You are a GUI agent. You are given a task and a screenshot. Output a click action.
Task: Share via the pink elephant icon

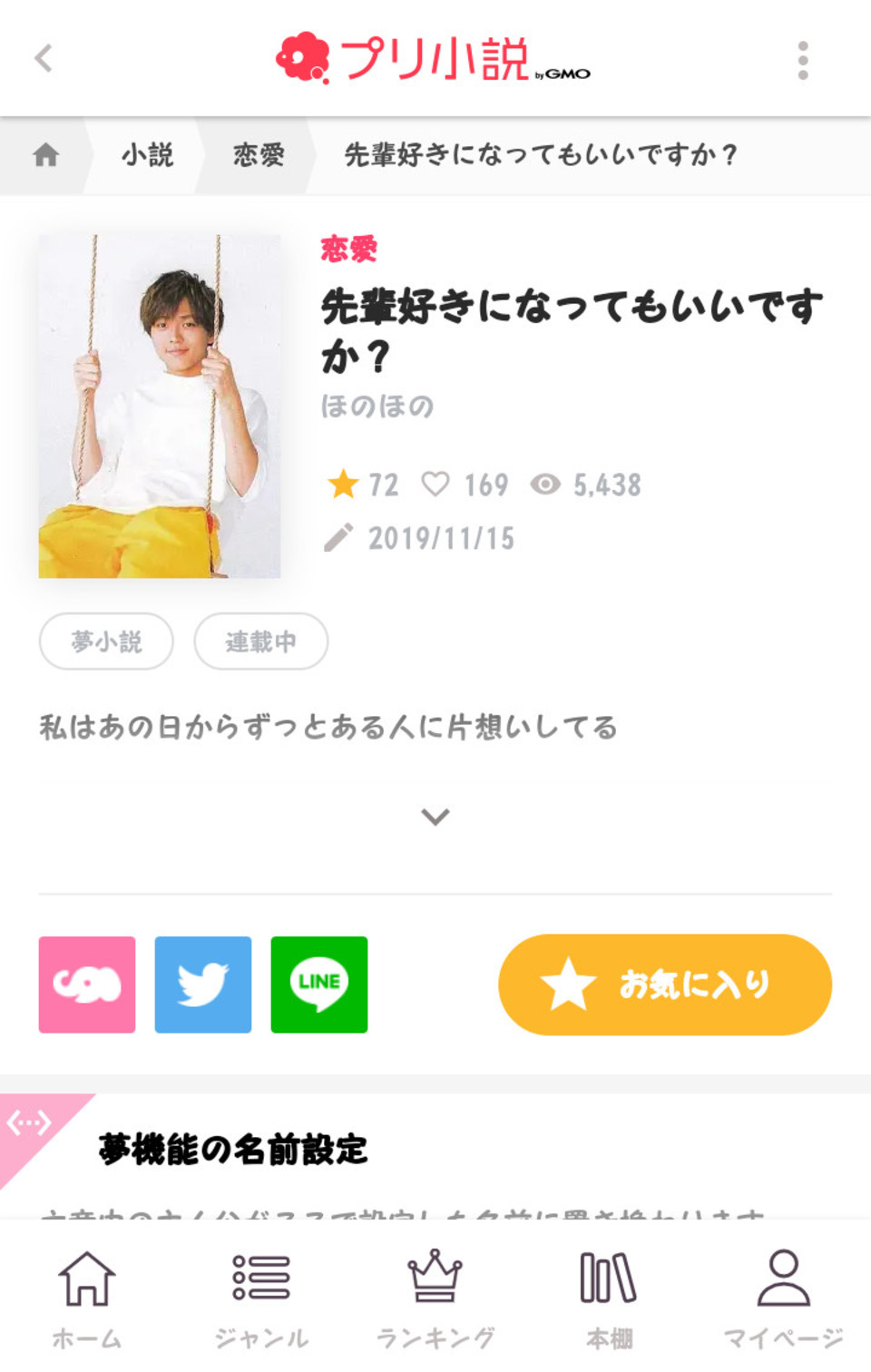click(87, 985)
